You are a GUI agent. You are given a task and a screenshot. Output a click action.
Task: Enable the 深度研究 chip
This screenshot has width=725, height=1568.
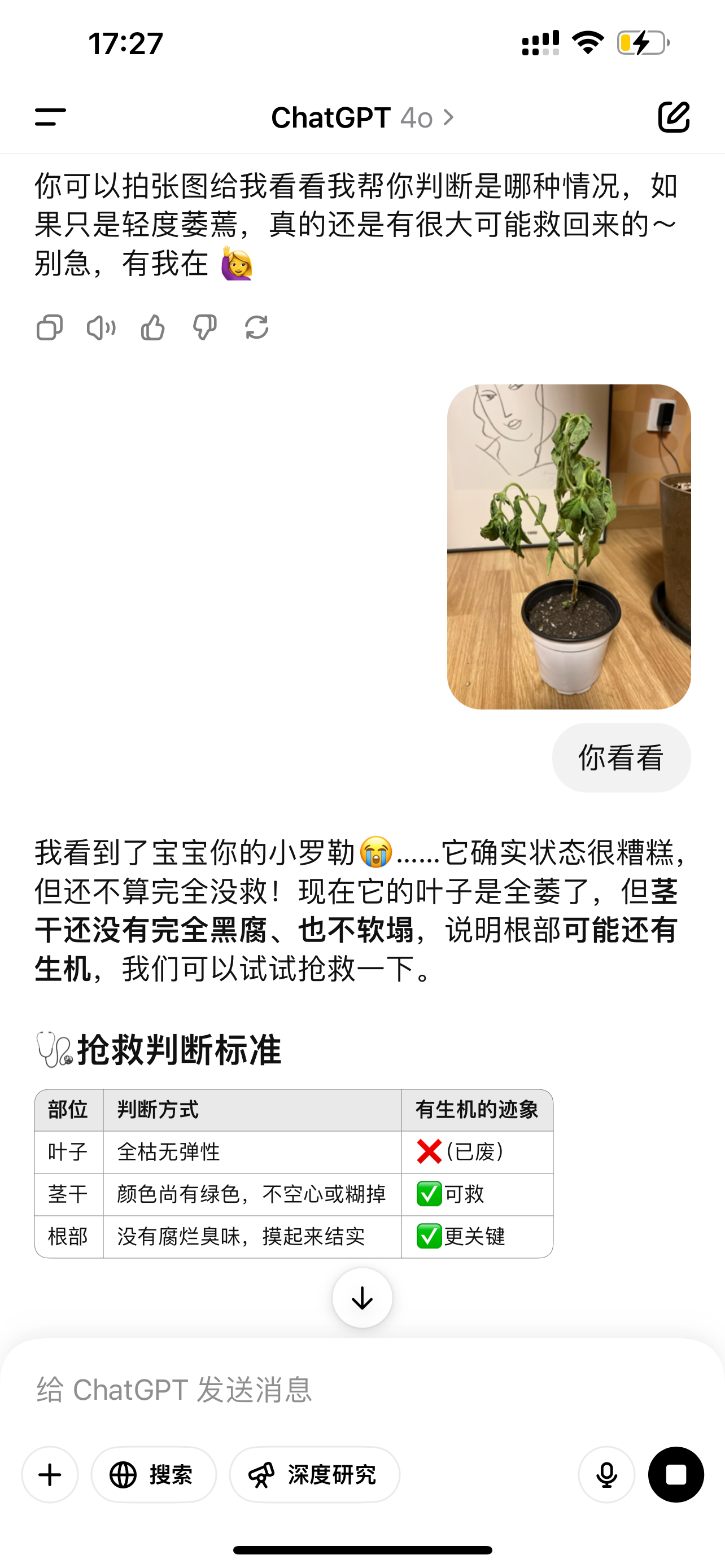click(314, 1474)
